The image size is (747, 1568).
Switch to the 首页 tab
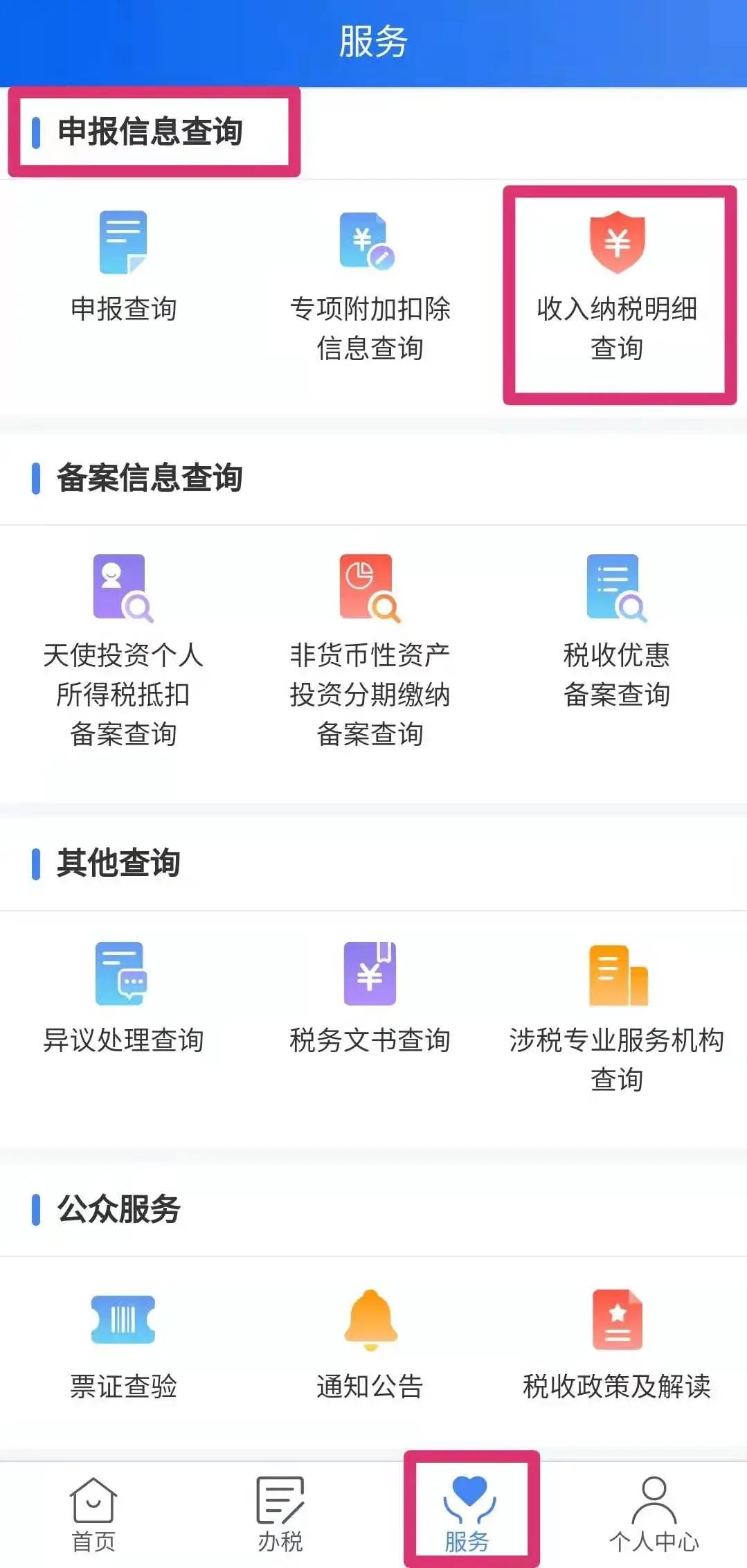pyautogui.click(x=93, y=1514)
